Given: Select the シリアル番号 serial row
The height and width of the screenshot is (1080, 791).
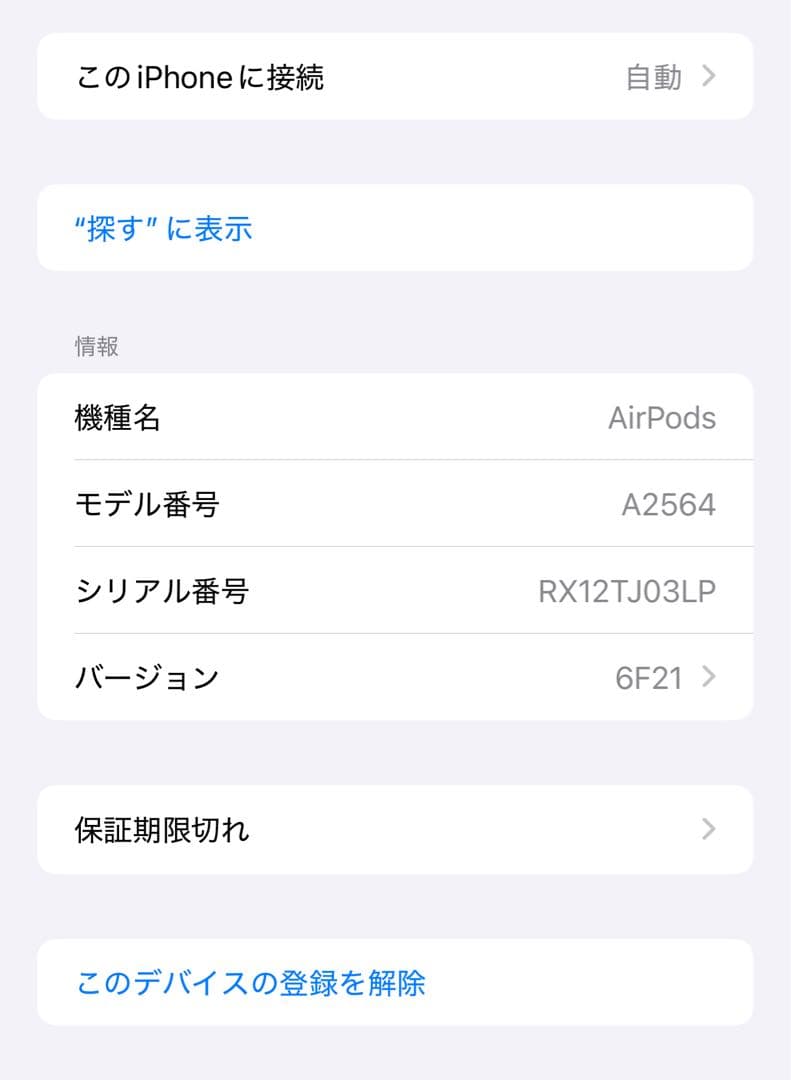Looking at the screenshot, I should [x=395, y=591].
